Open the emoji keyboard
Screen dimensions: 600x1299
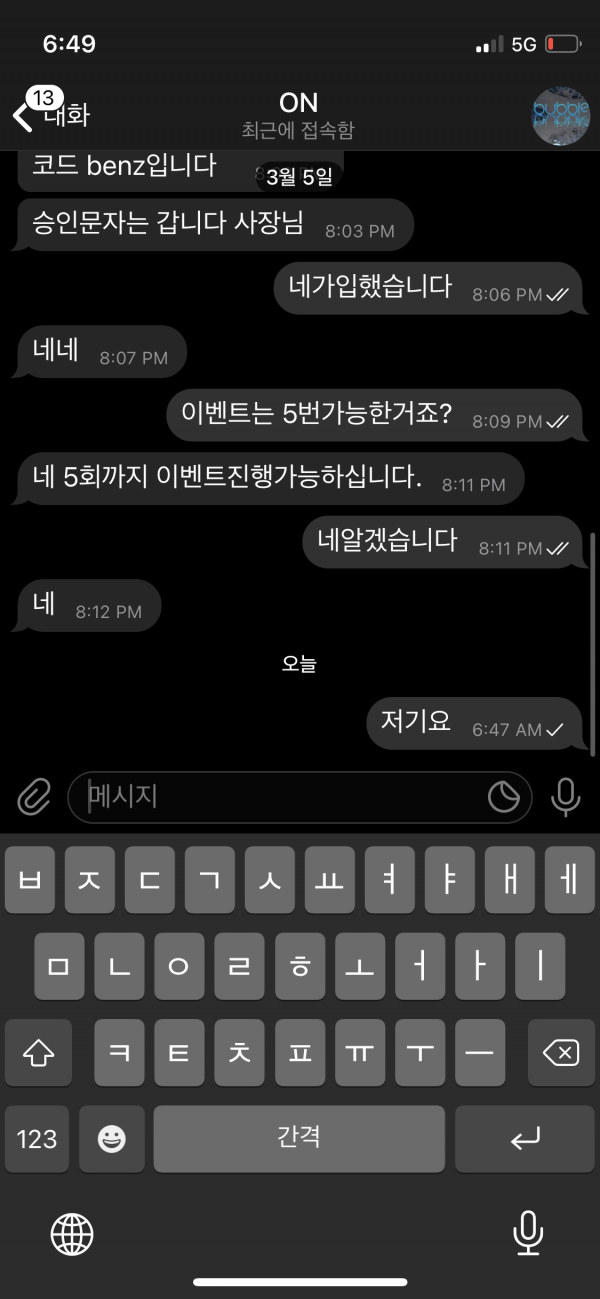point(111,1138)
